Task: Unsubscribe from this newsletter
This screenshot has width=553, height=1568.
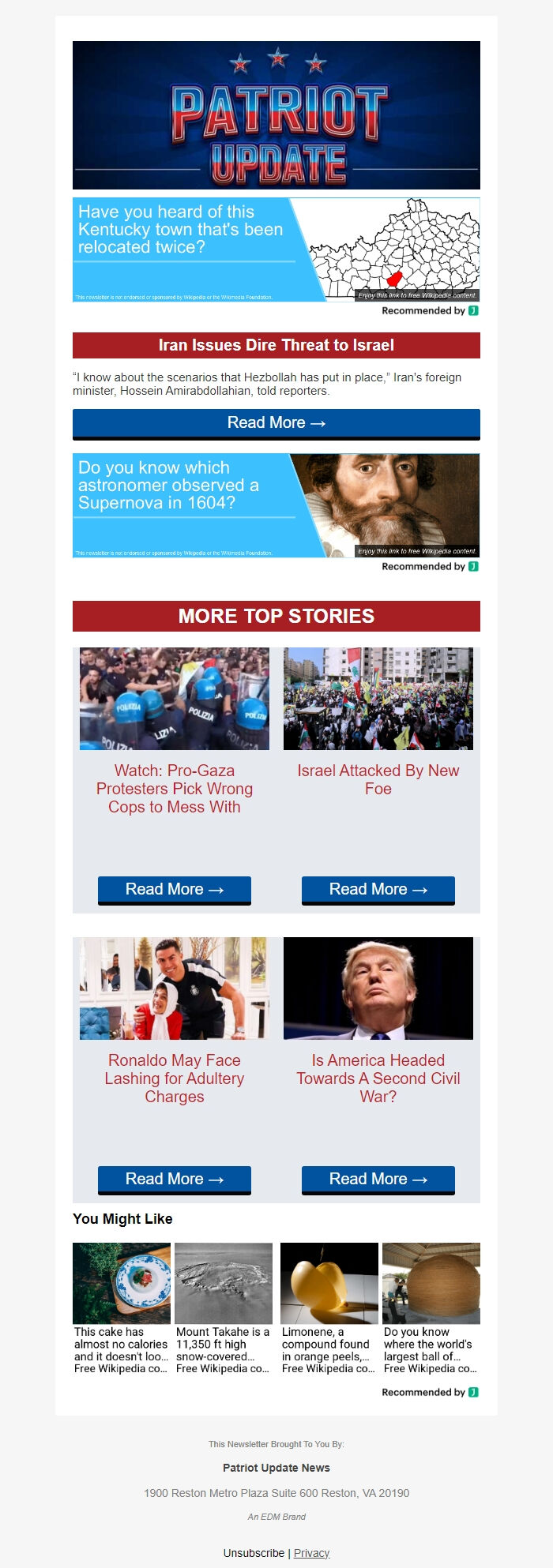Action: click(254, 1553)
